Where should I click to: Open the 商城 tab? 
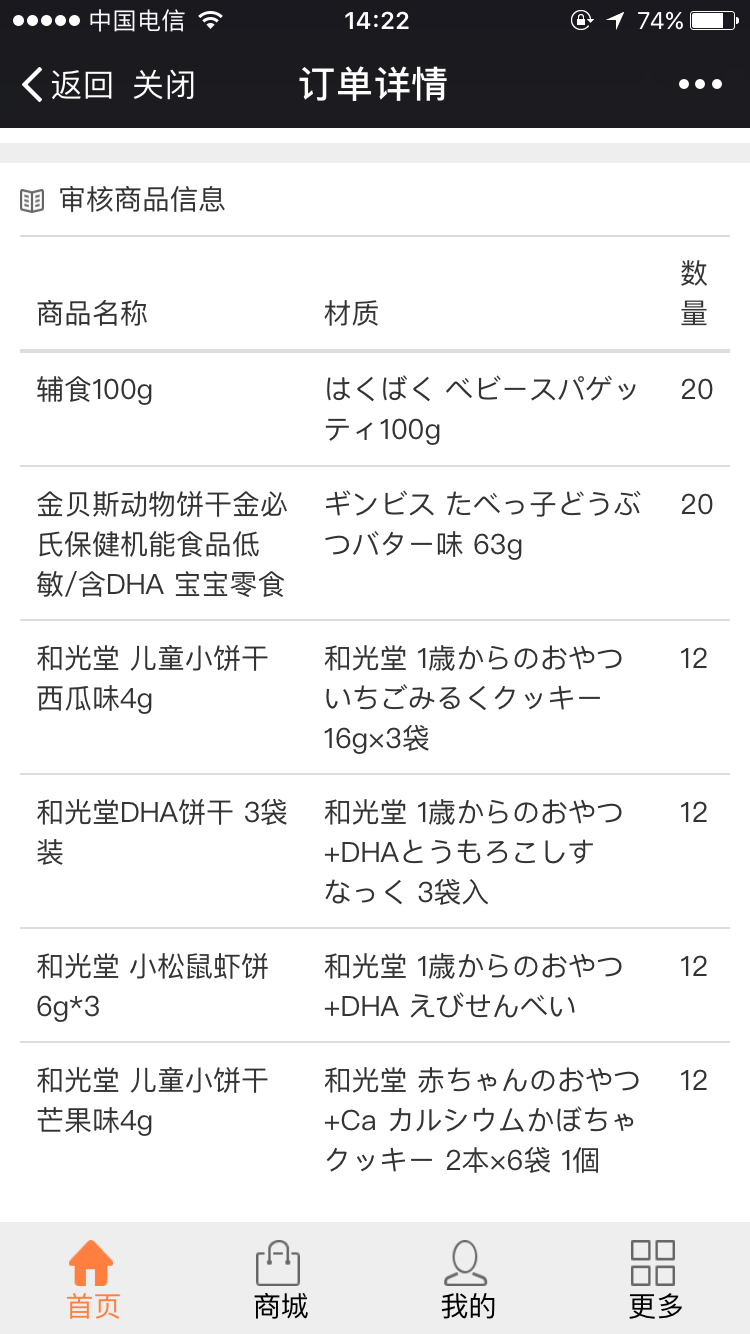coord(280,1280)
